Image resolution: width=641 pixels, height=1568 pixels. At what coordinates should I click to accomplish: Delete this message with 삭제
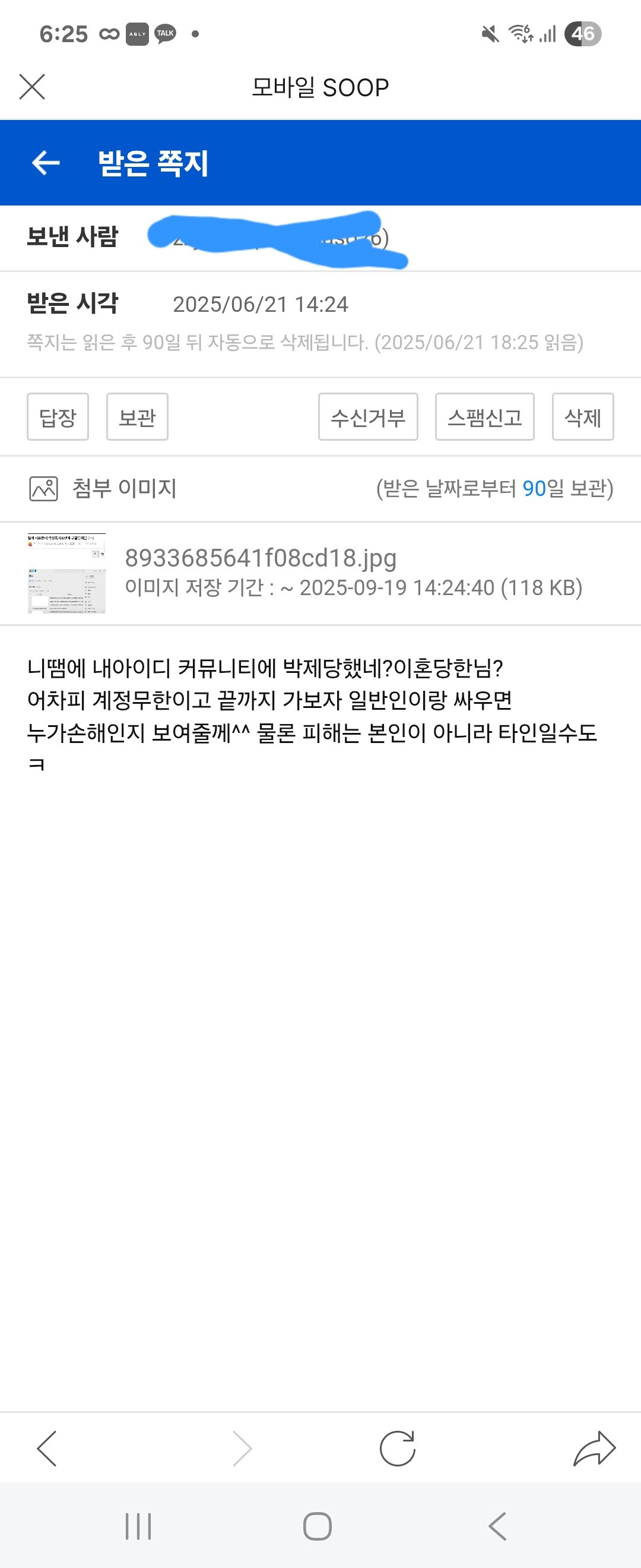(x=583, y=417)
